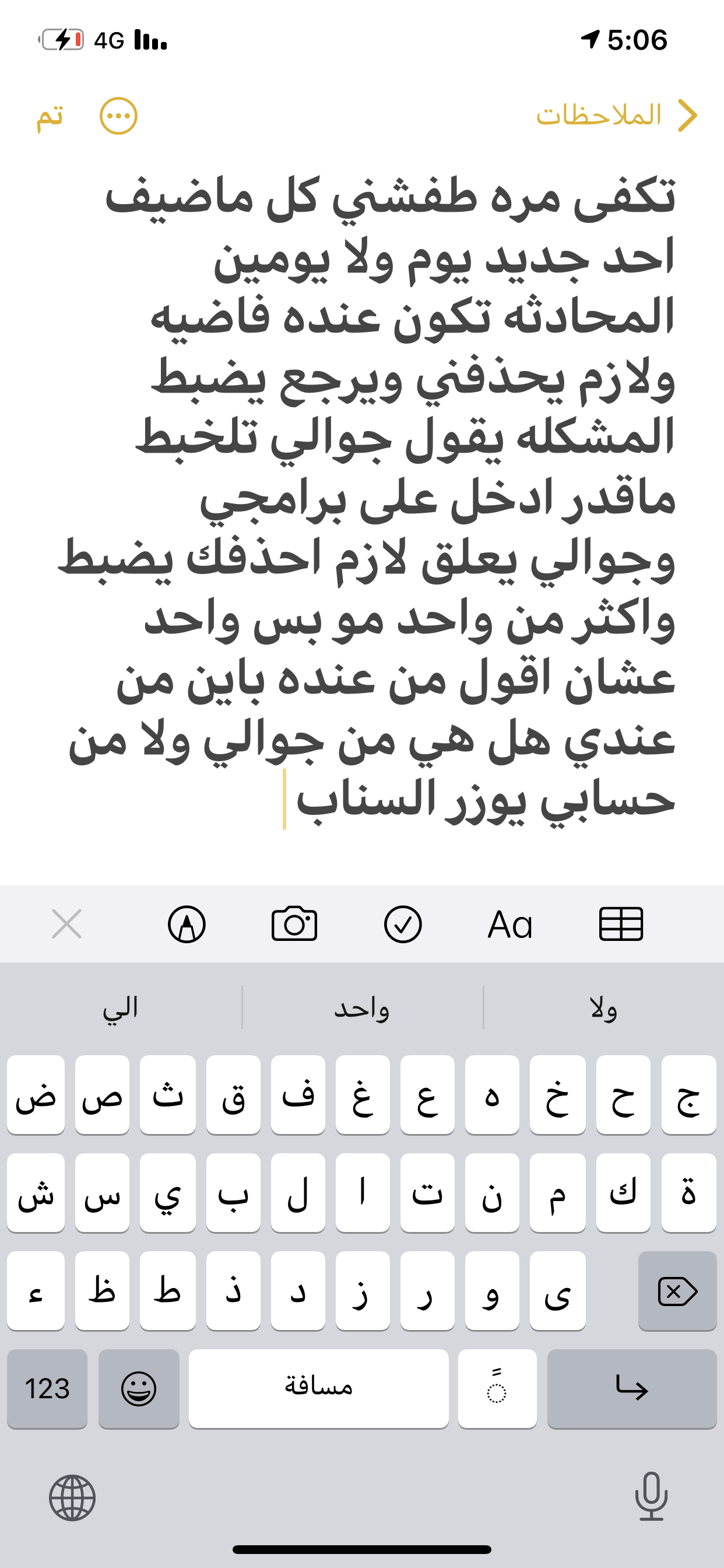The image size is (724, 1568).
Task: Tap تم to finish editing the note
Action: pos(50,116)
